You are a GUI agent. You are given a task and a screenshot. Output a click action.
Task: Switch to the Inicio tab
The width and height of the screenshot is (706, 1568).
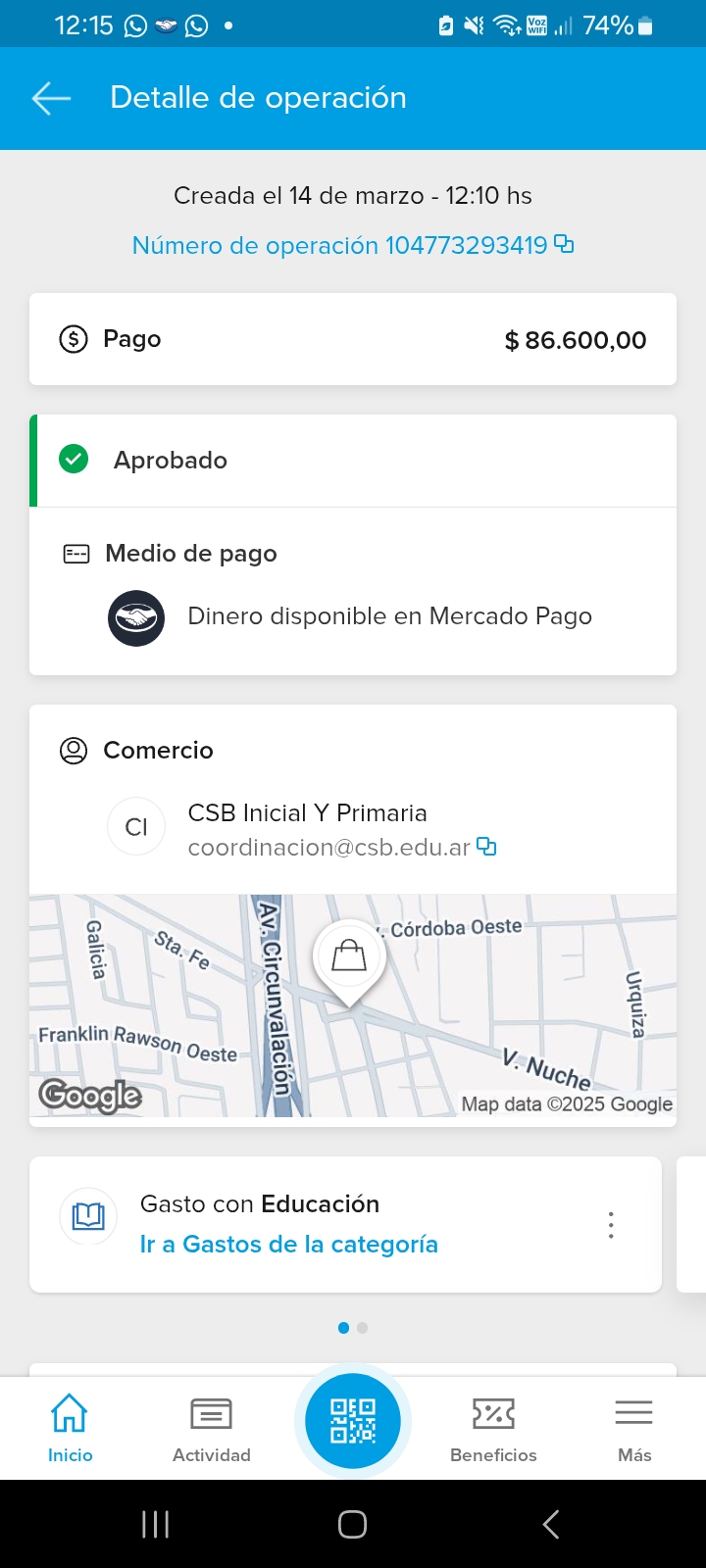70,1429
